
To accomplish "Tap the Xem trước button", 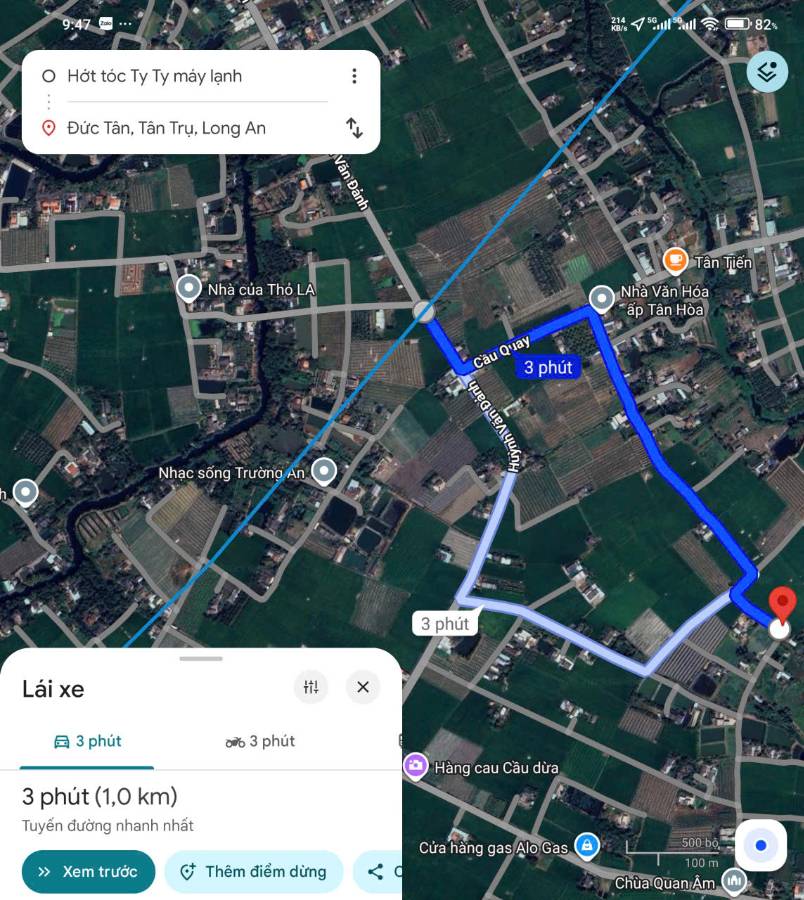I will pos(88,872).
